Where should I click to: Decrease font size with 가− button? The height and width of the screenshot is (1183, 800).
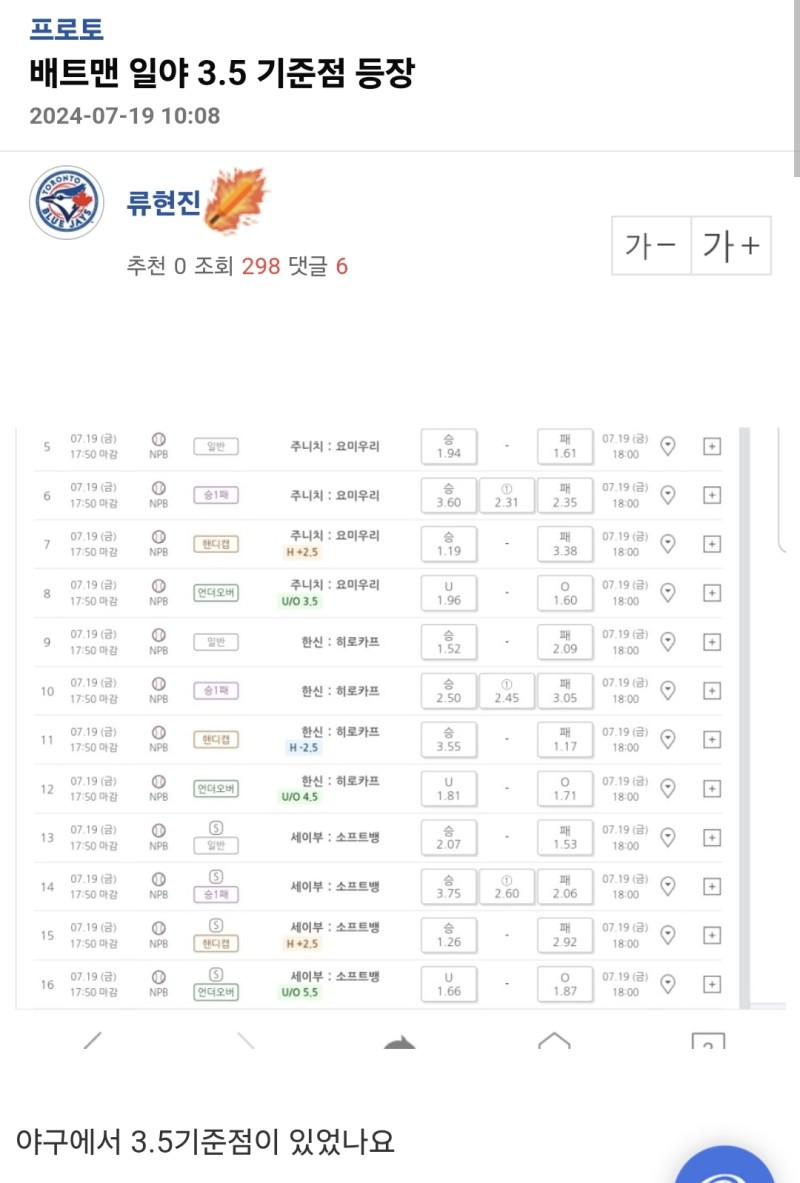coord(651,245)
